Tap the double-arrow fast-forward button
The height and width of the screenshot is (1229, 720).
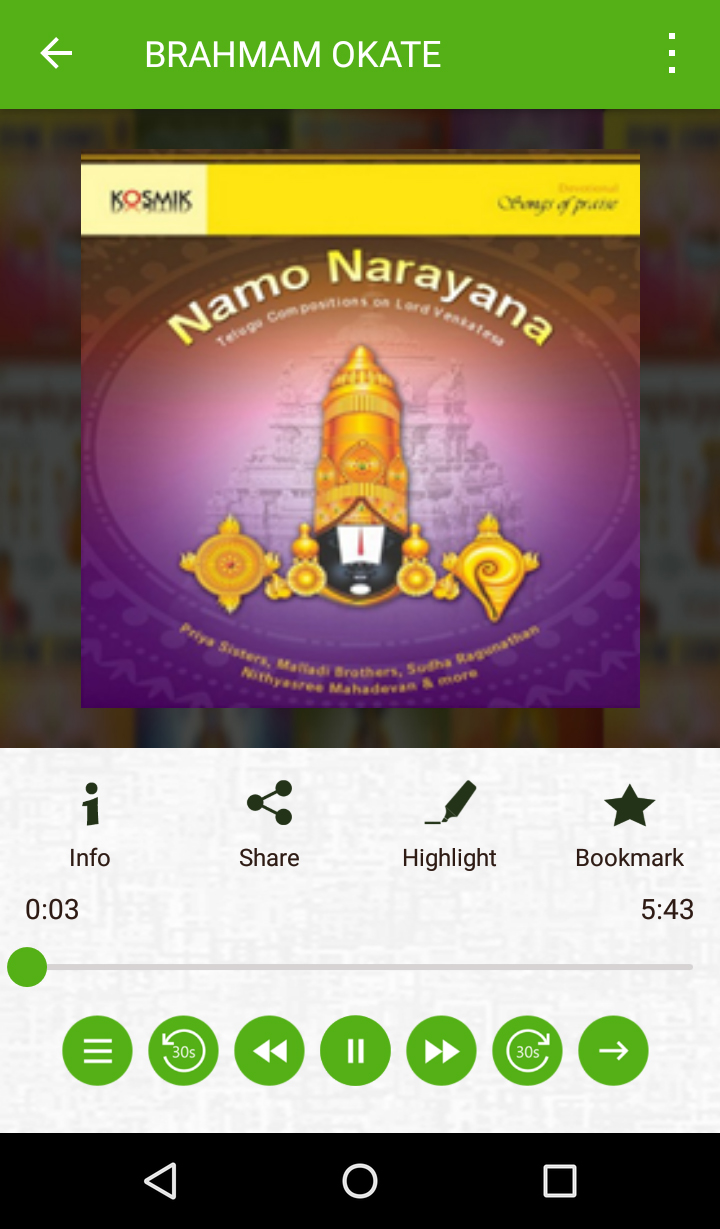click(x=441, y=1050)
